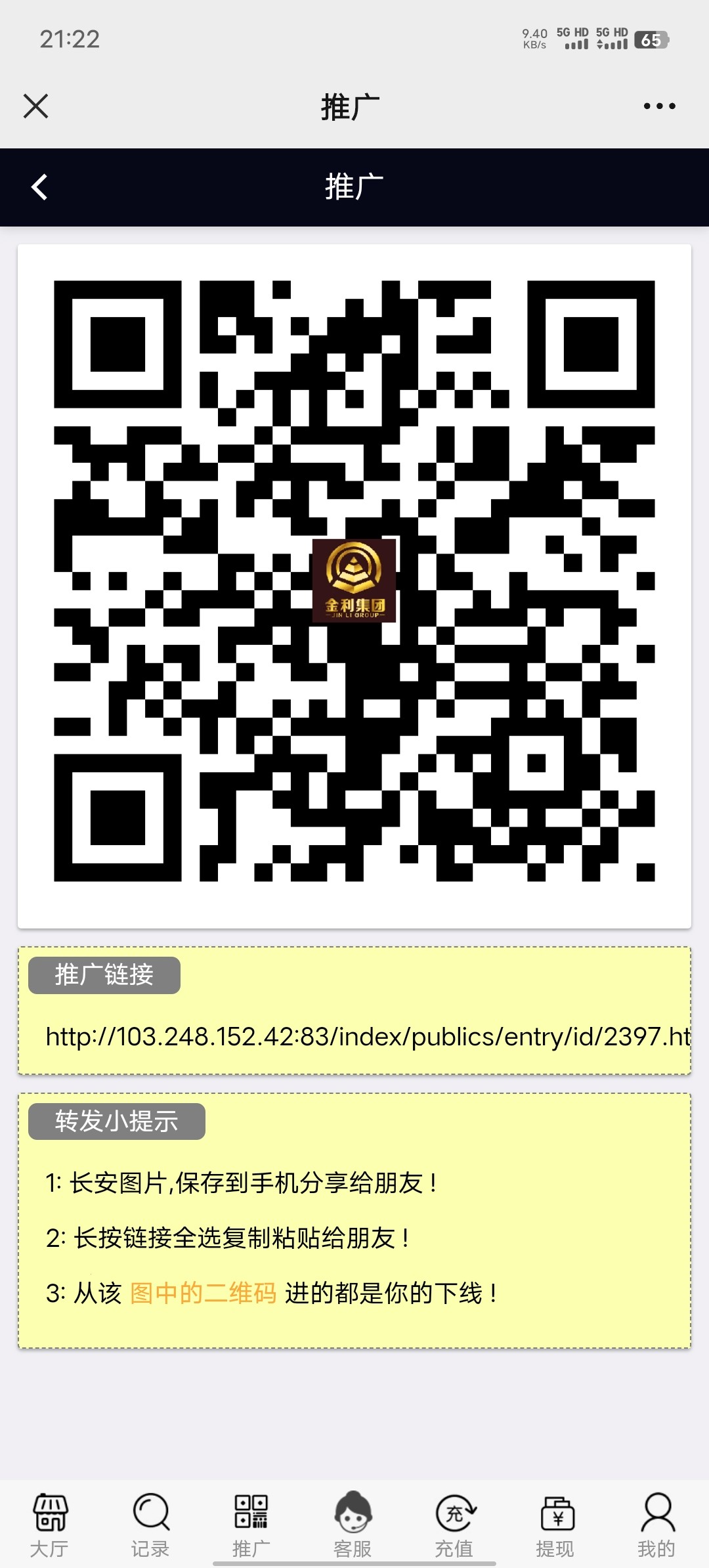Viewport: 709px width, 1568px height.
Task: Contact 客服 customer service
Action: pos(353,1525)
